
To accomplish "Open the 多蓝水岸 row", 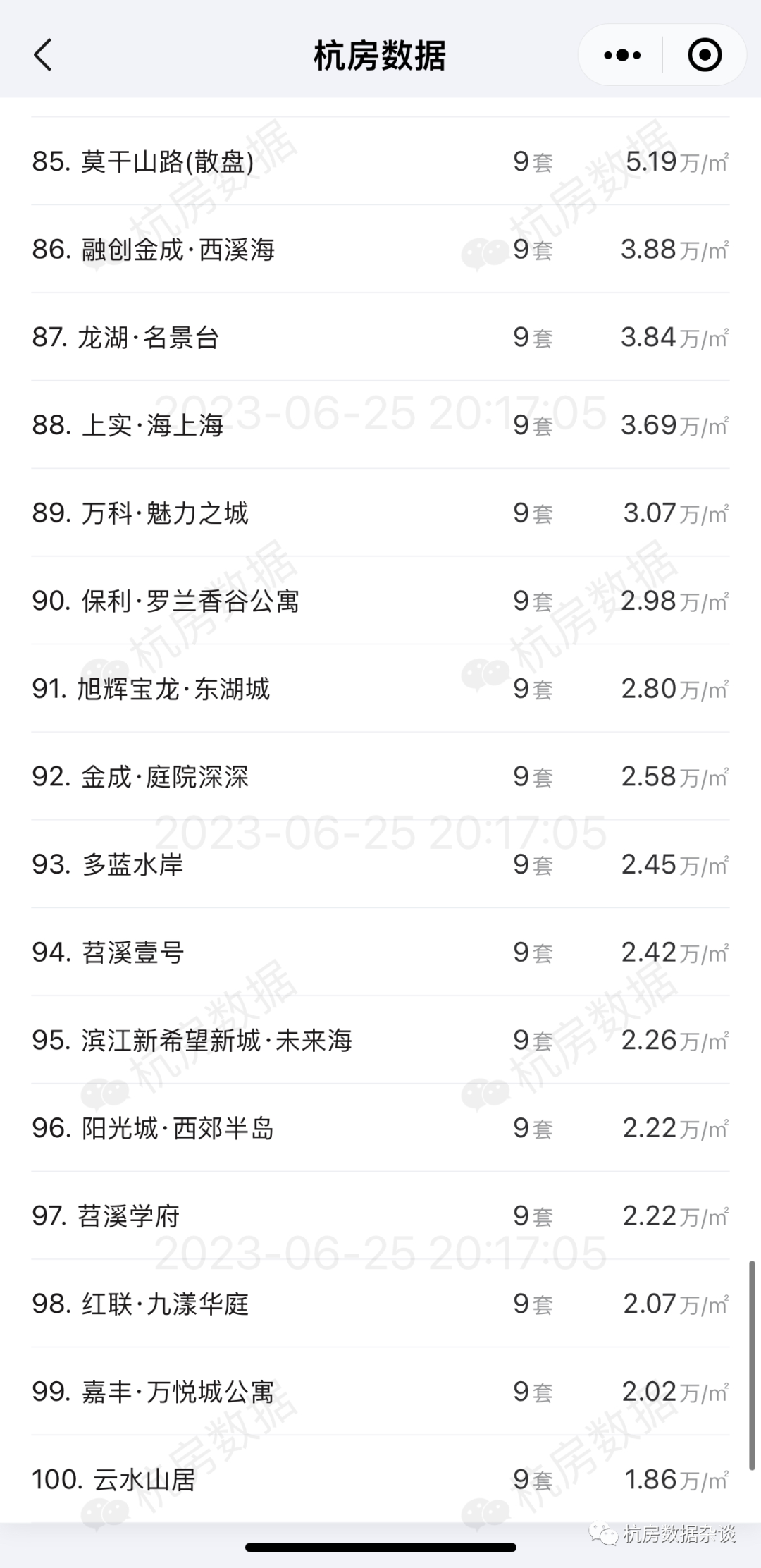I will coord(380,864).
